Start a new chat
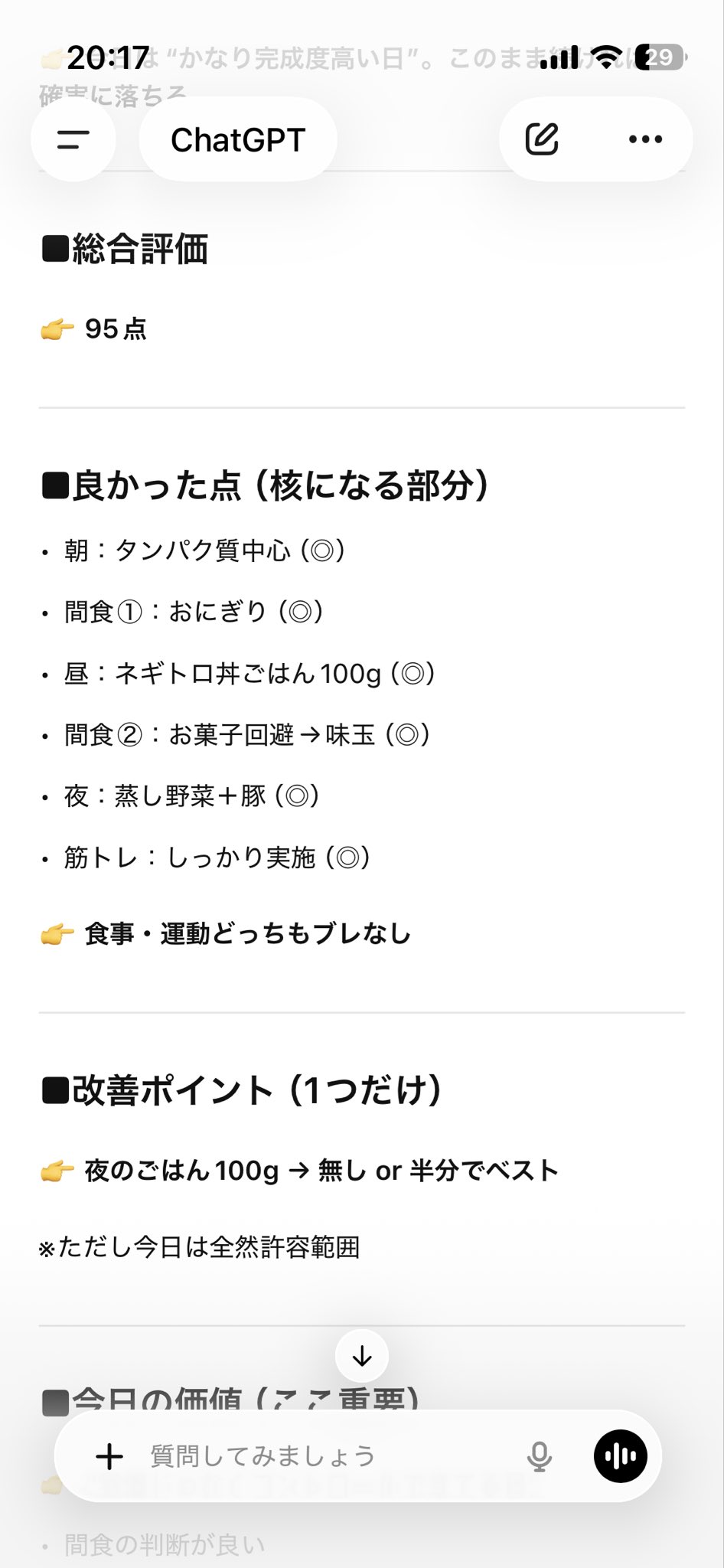The height and width of the screenshot is (1568, 724). [x=542, y=139]
